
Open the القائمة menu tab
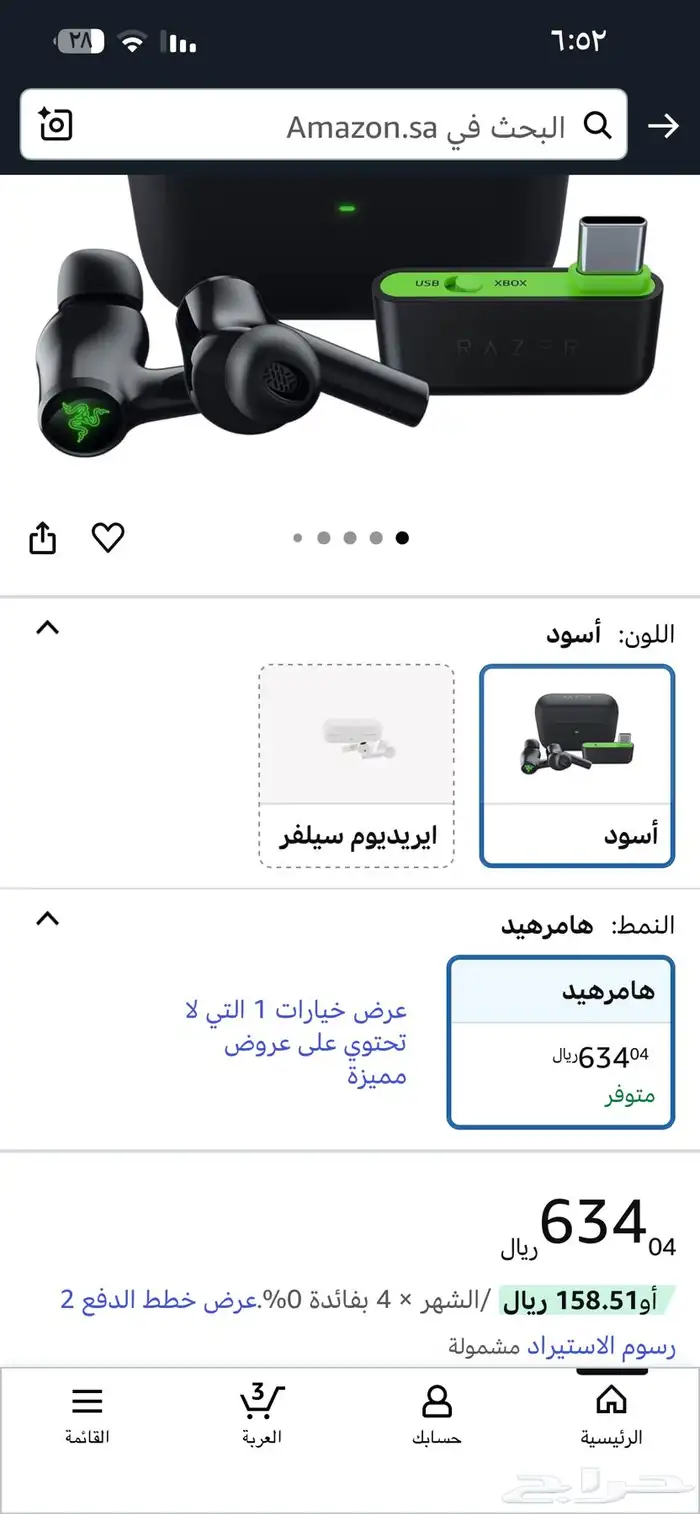pos(87,1415)
